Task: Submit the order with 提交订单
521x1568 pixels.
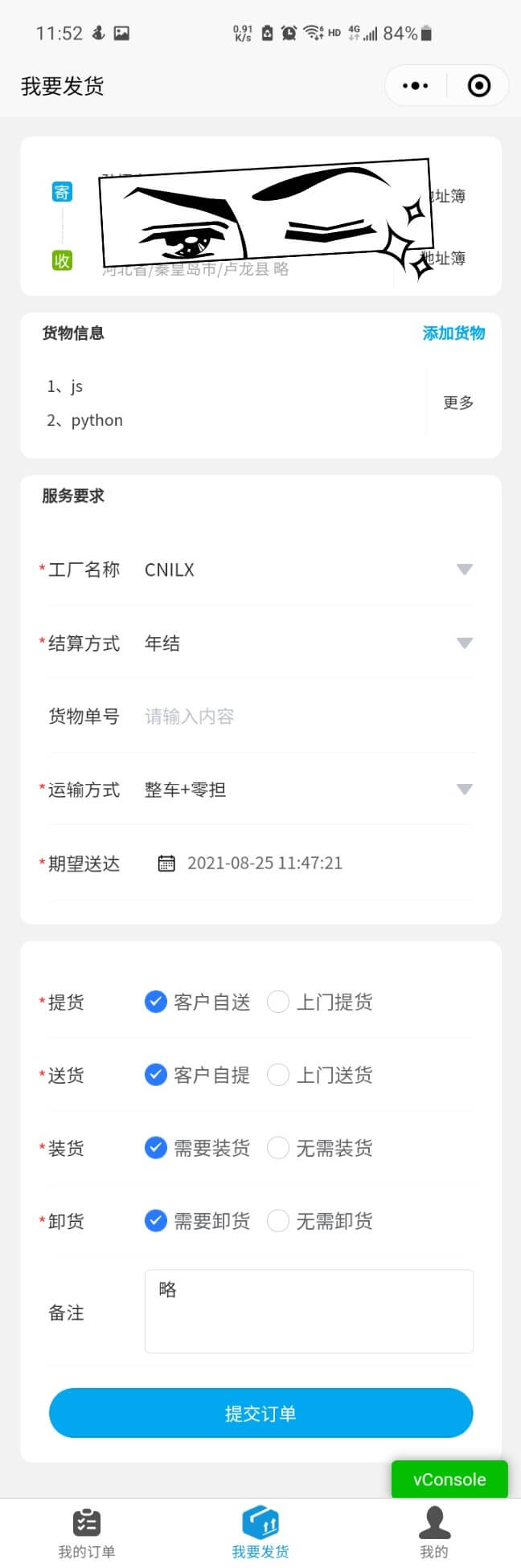Action: click(x=260, y=1413)
